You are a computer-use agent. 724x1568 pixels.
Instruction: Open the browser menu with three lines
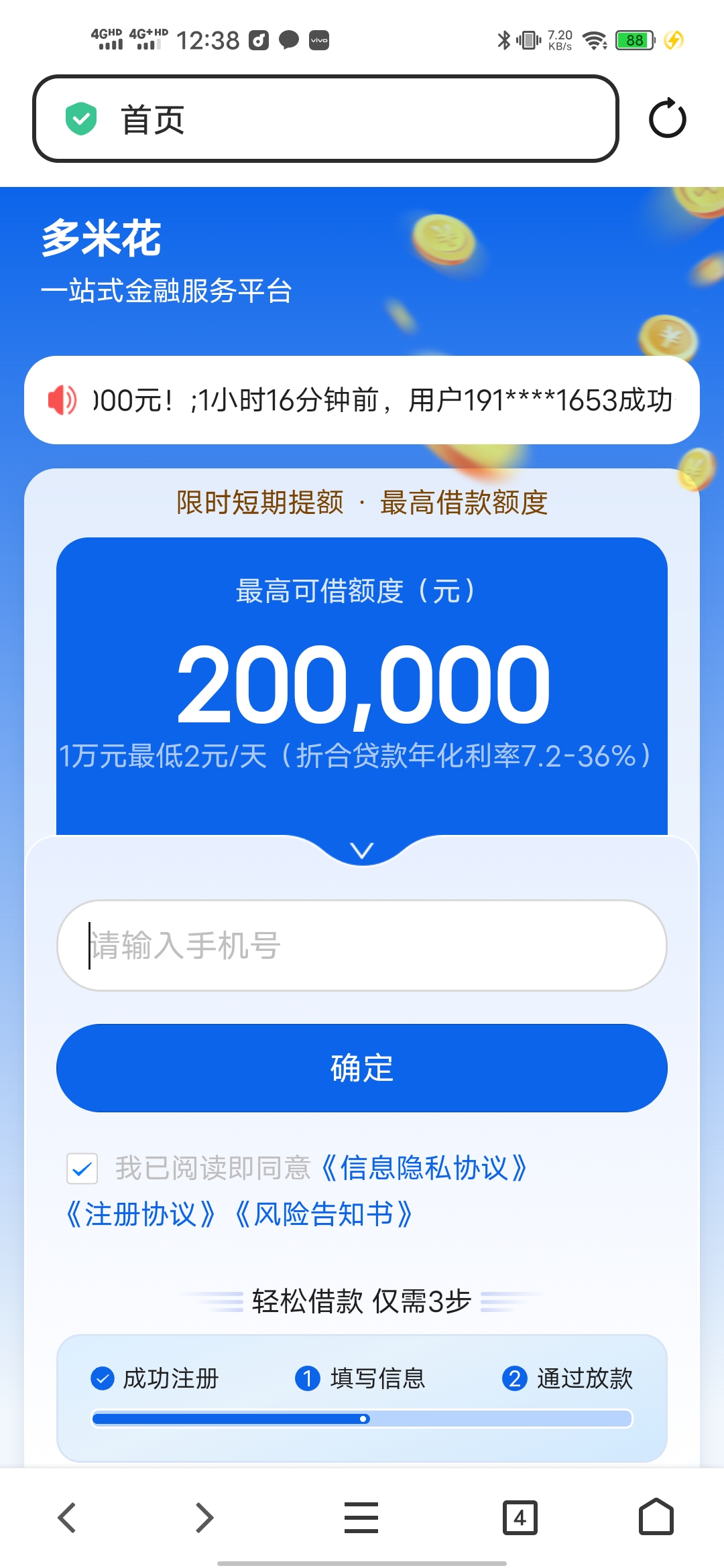coord(361,1518)
